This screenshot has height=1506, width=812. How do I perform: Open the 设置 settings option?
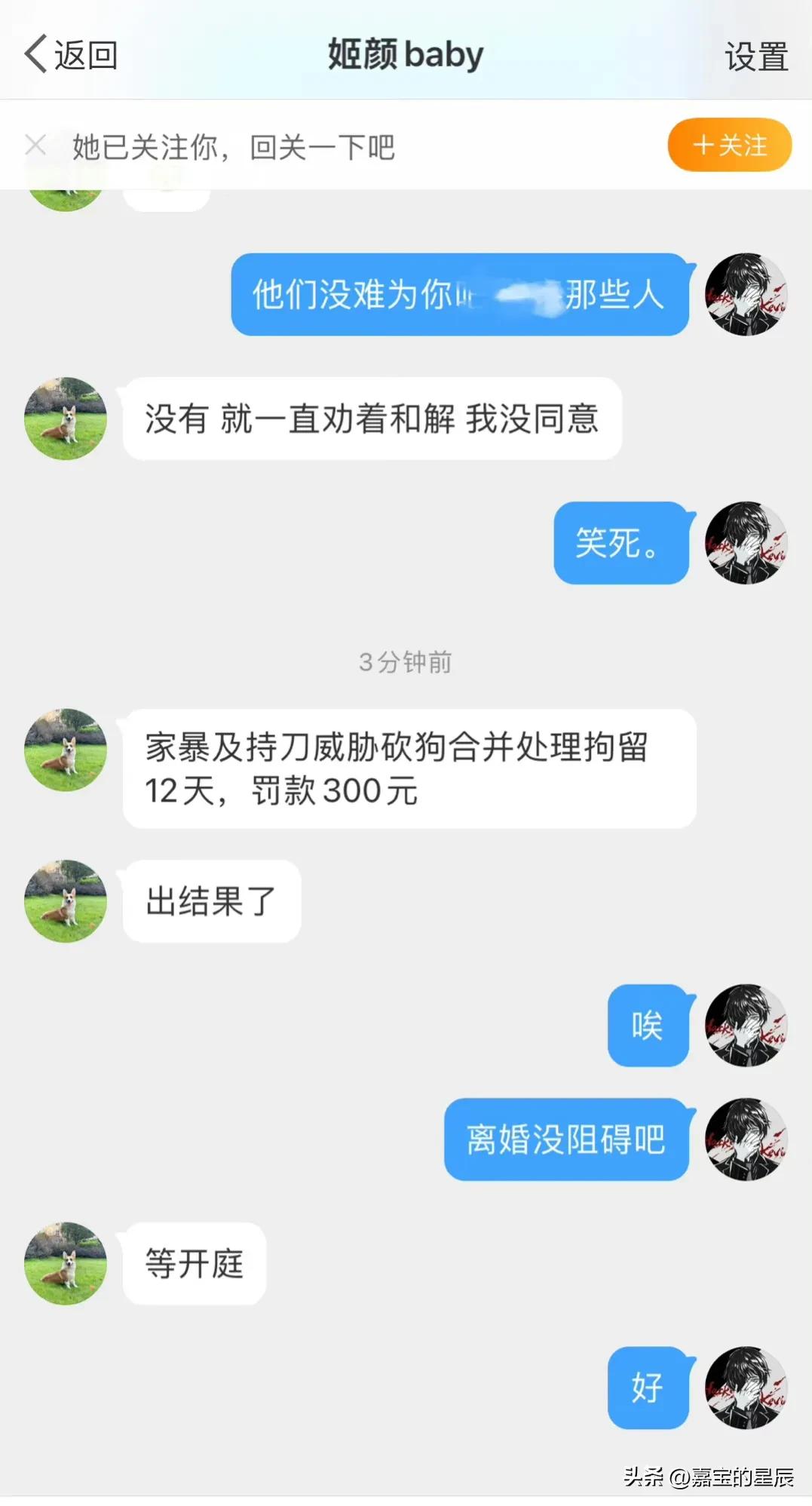(x=756, y=54)
